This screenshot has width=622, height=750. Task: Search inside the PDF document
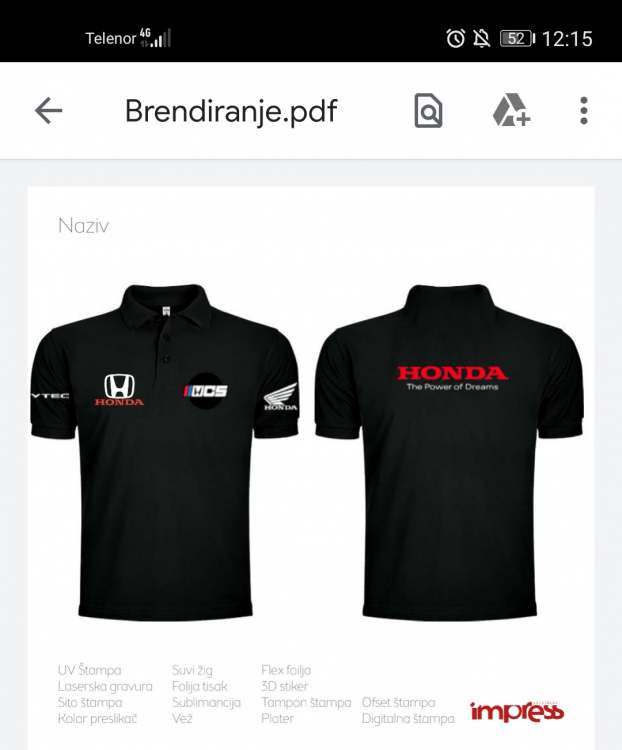[428, 110]
